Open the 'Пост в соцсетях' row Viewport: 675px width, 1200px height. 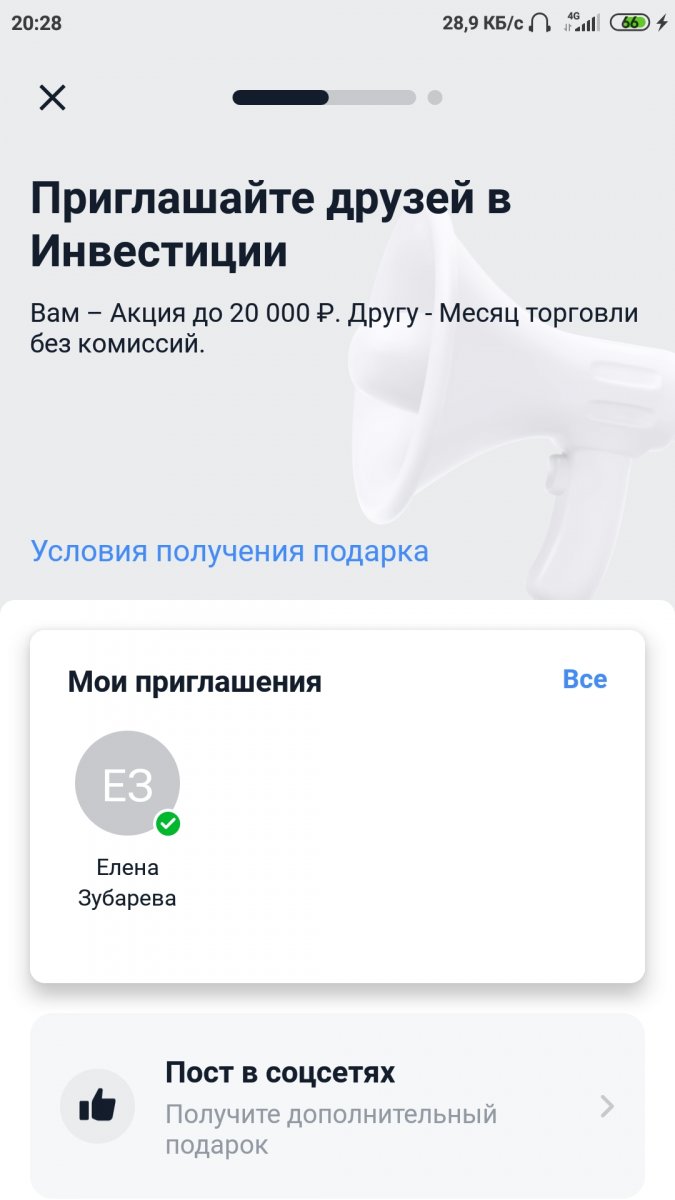click(337, 1106)
